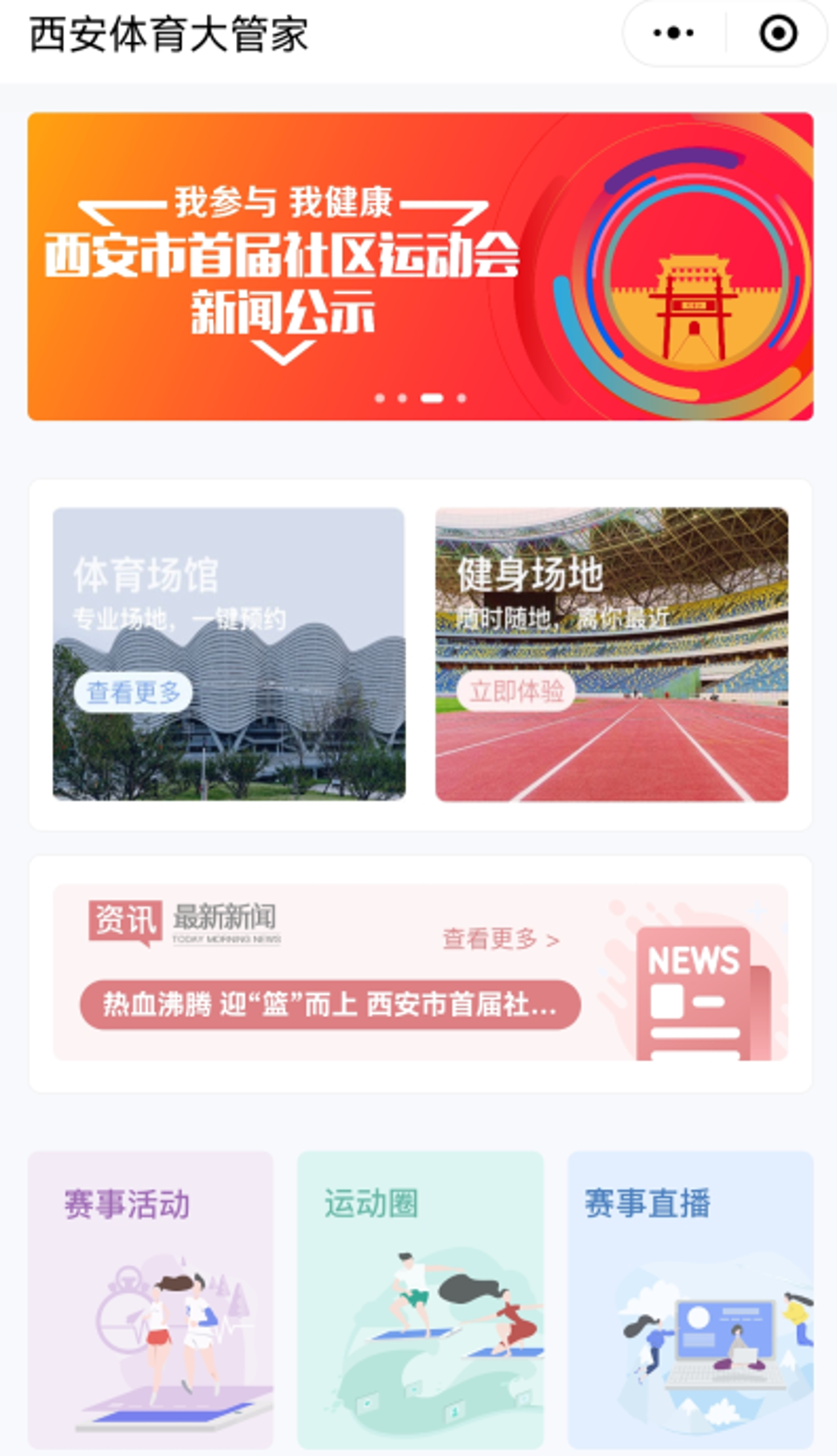Open the mini program more-options menu
837x1456 pixels.
pyautogui.click(x=674, y=33)
